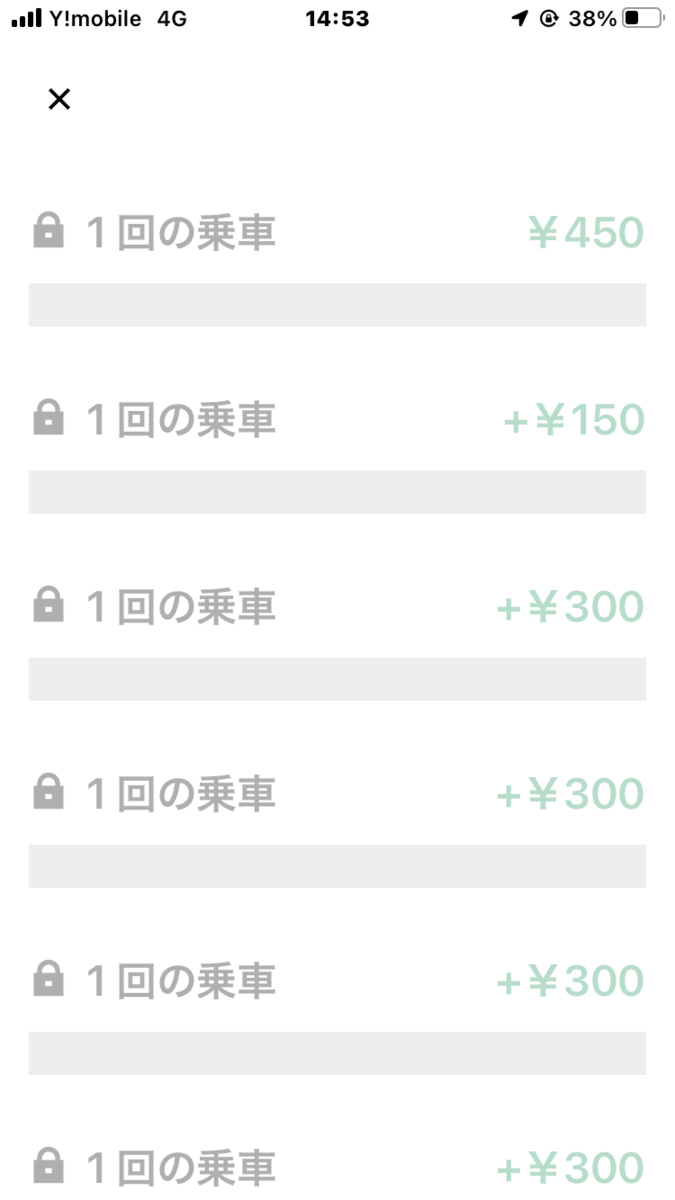Image resolution: width=675 pixels, height=1200 pixels.
Task: Select the single ride priced ¥450
Action: tap(337, 233)
